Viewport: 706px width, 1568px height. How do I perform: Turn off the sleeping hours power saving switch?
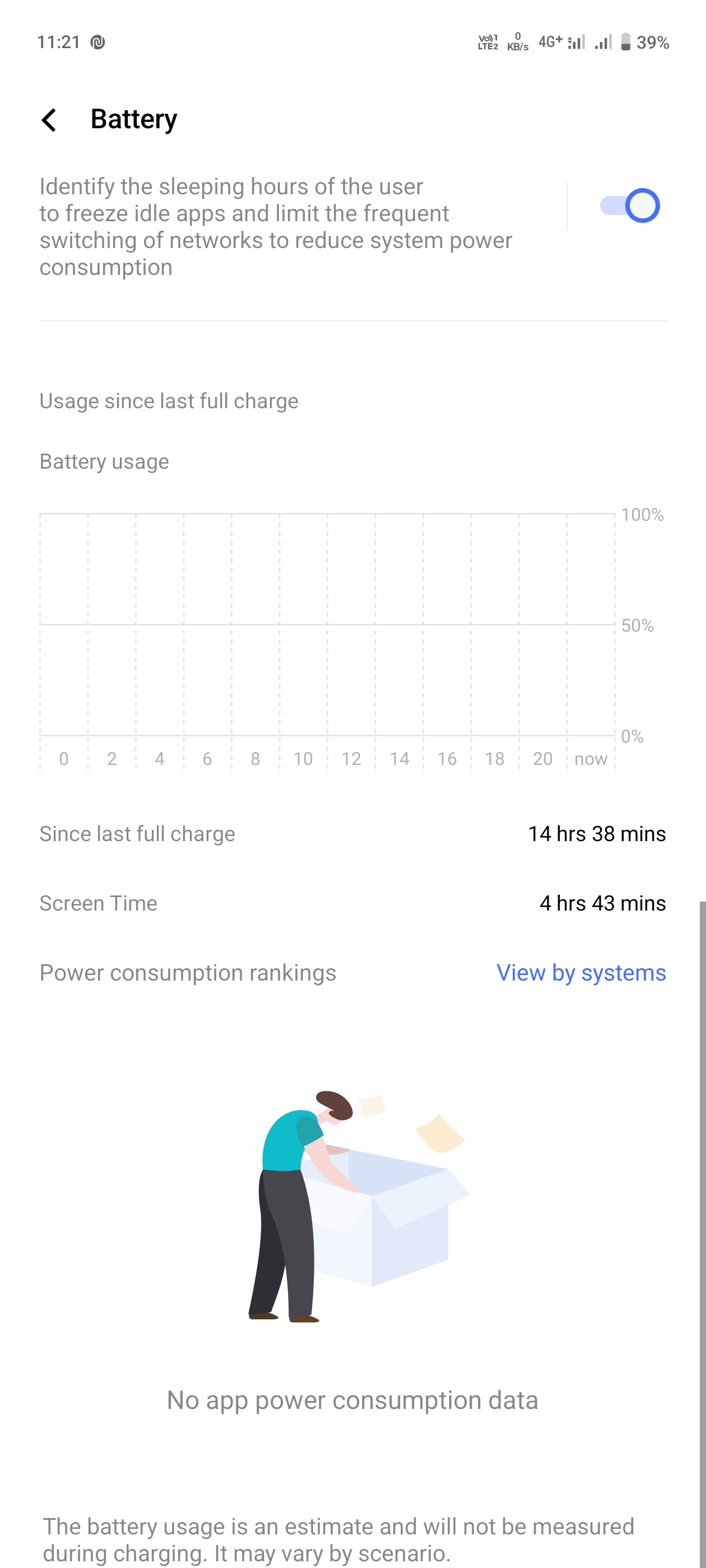(x=629, y=206)
